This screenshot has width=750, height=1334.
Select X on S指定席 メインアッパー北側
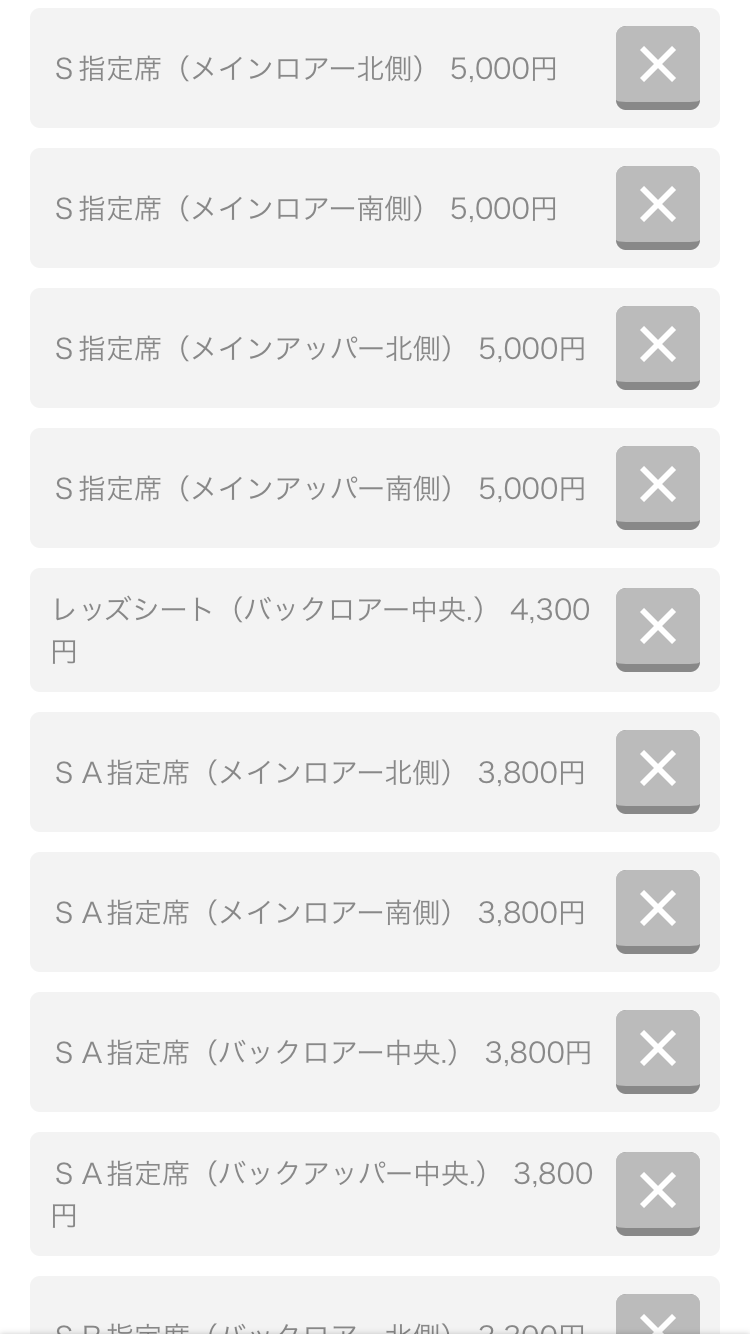tap(657, 346)
